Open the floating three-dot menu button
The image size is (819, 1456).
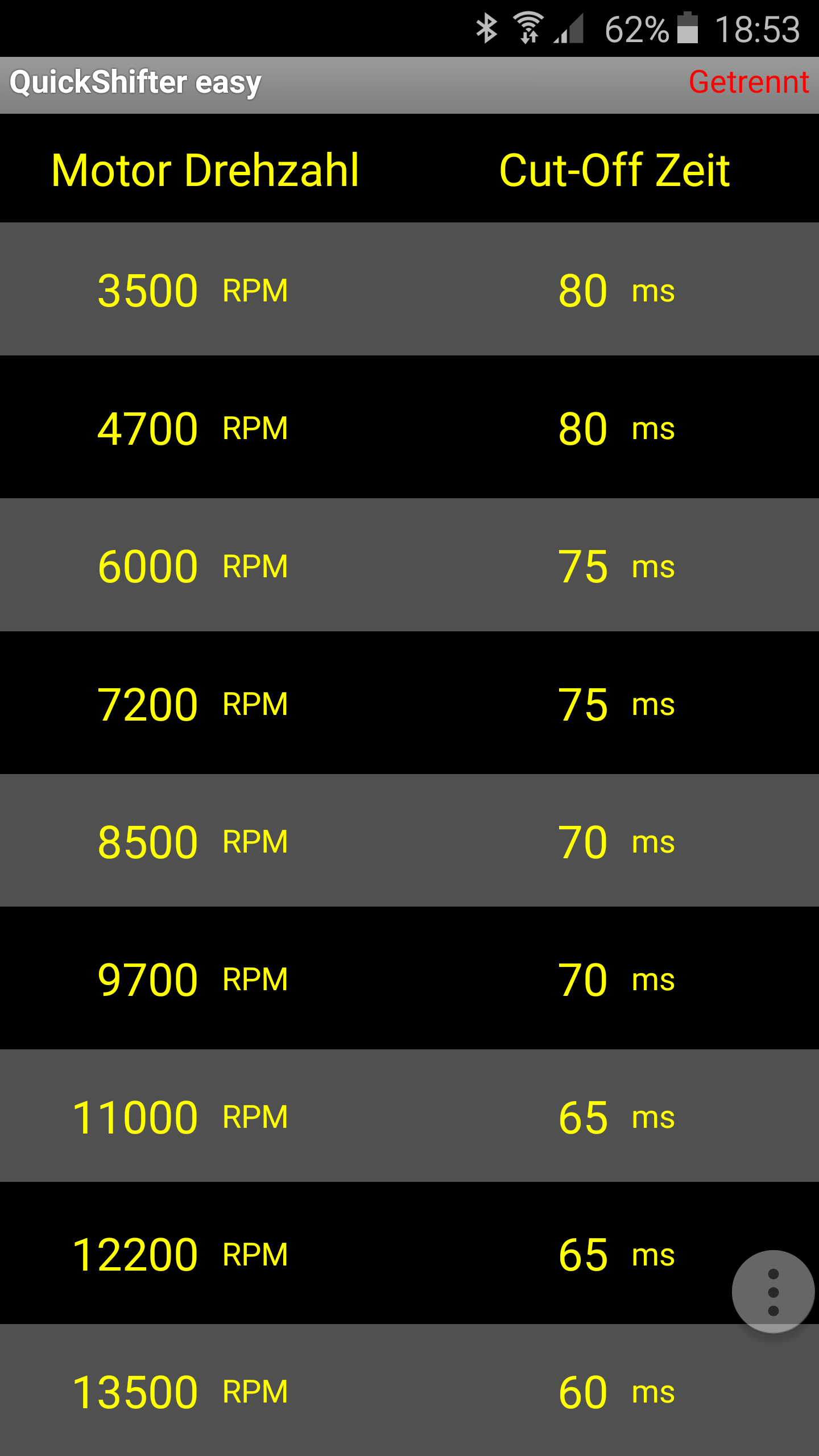pyautogui.click(x=773, y=1292)
